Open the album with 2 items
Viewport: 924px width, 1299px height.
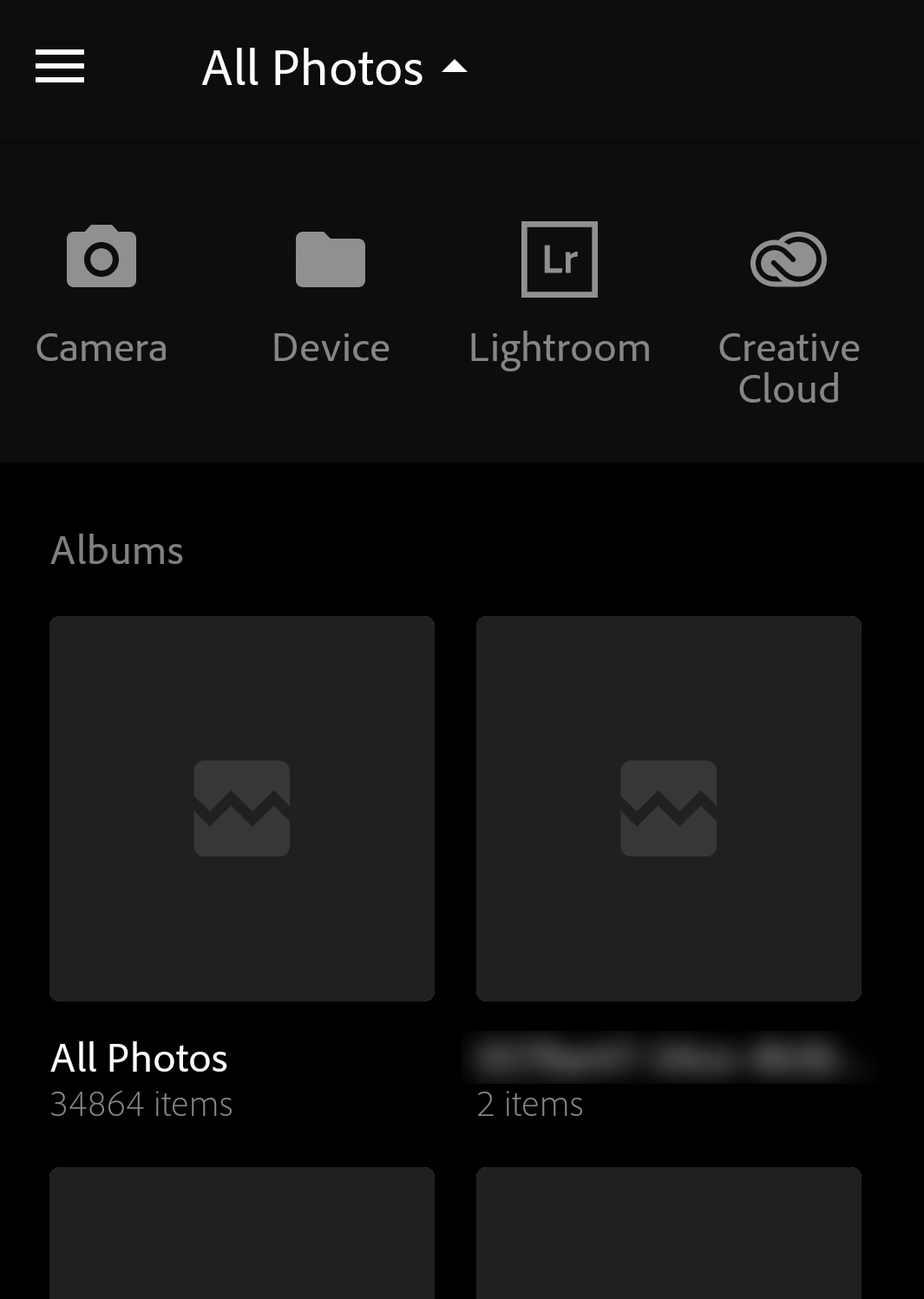(669, 809)
